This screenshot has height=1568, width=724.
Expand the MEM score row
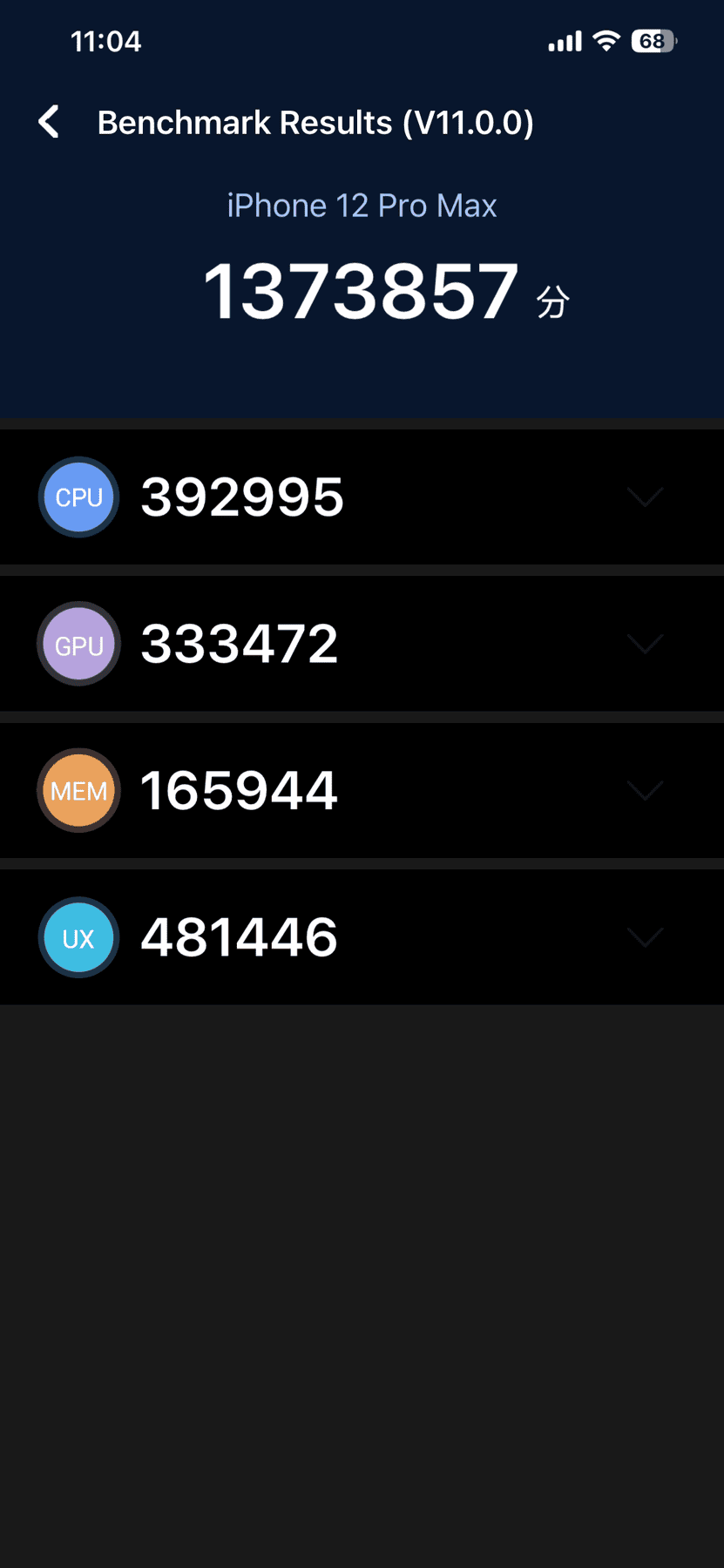pyautogui.click(x=362, y=790)
